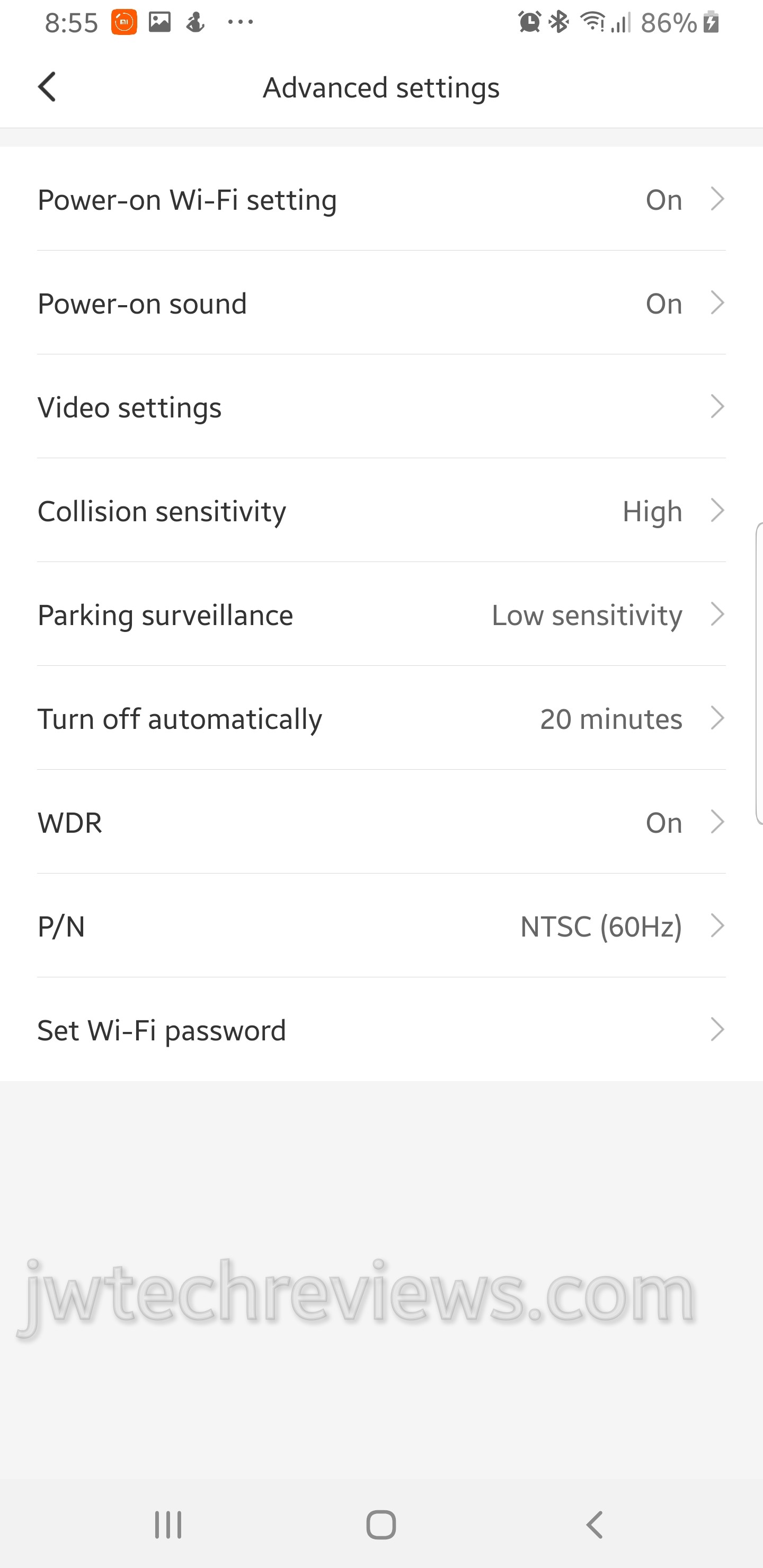This screenshot has height=1568, width=763.
Task: Open the WDR setting
Action: [381, 822]
